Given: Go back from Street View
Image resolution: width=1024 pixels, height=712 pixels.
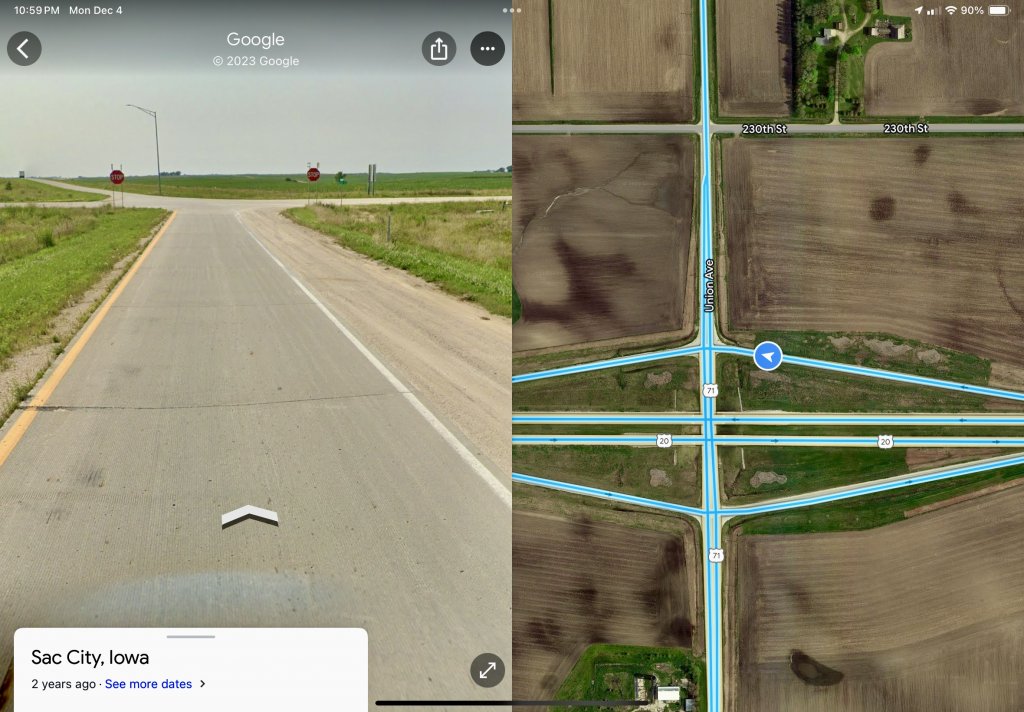Looking at the screenshot, I should pos(24,48).
